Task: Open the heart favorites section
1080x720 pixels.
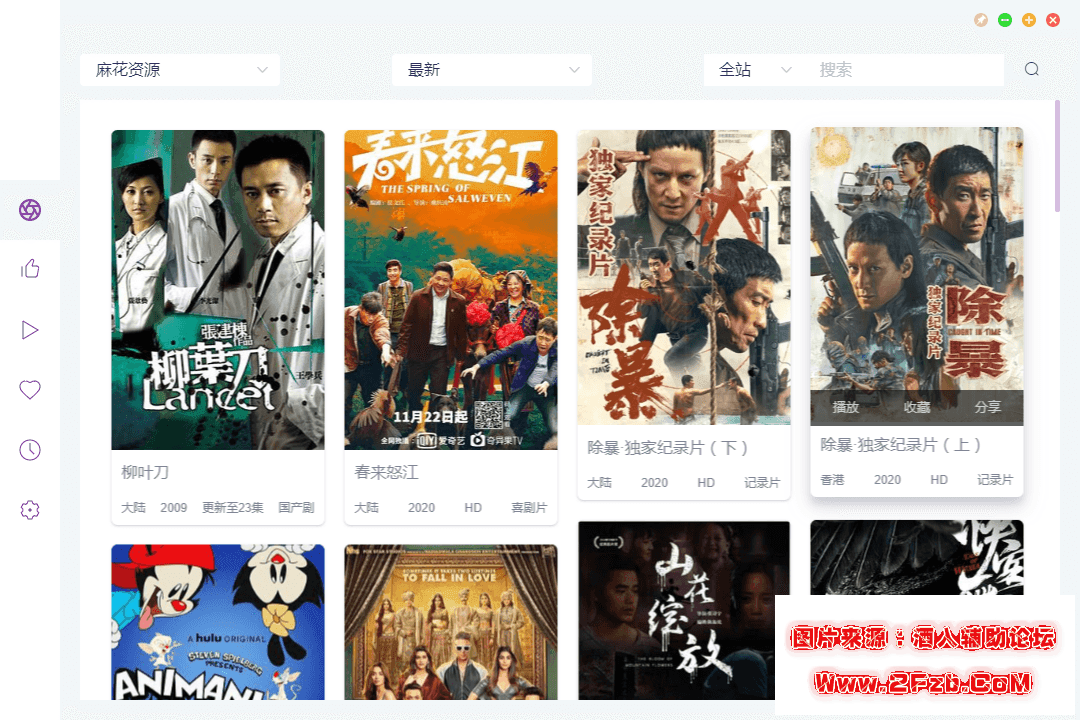Action: pyautogui.click(x=30, y=390)
